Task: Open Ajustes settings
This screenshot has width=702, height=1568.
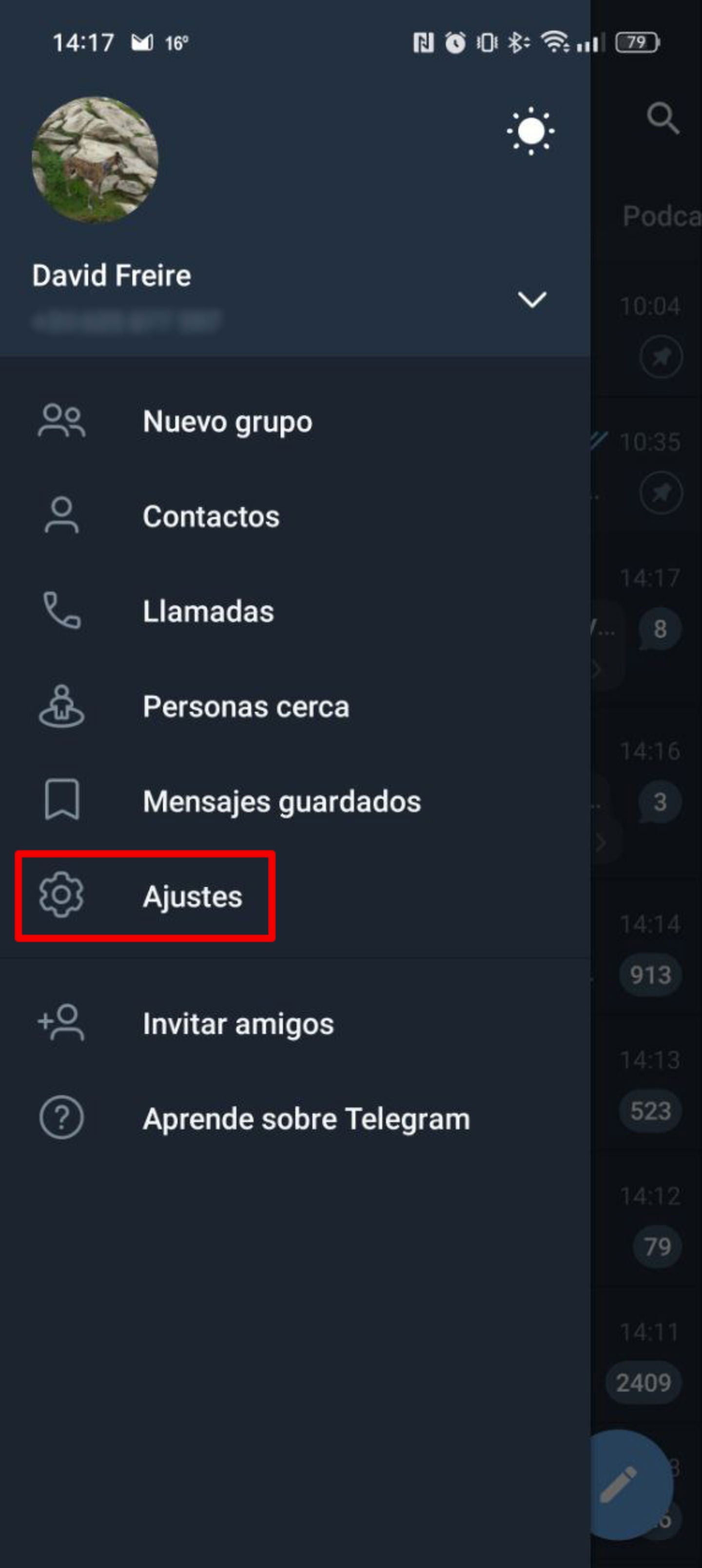Action: point(192,897)
